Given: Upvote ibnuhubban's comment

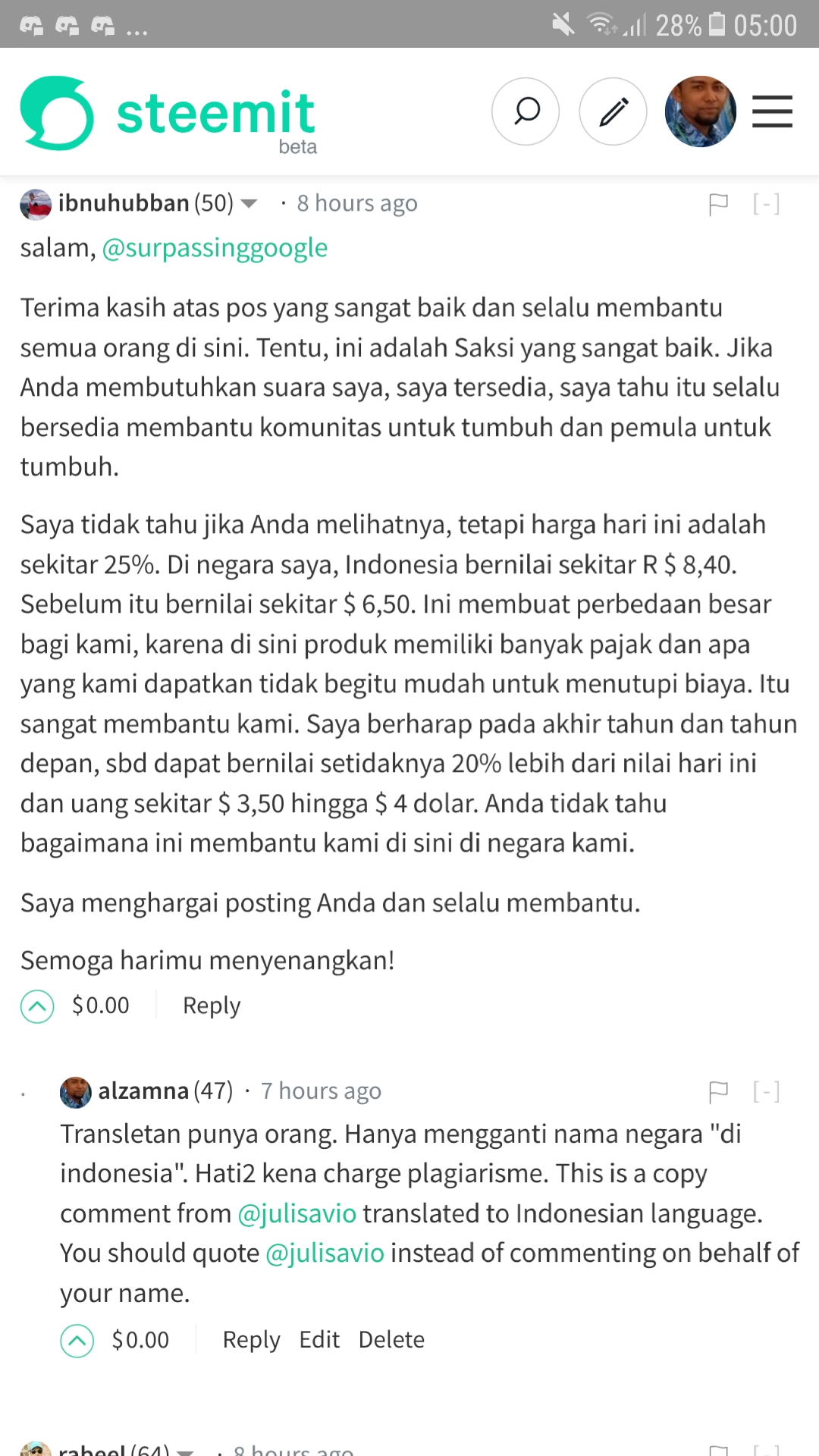Looking at the screenshot, I should point(37,1006).
